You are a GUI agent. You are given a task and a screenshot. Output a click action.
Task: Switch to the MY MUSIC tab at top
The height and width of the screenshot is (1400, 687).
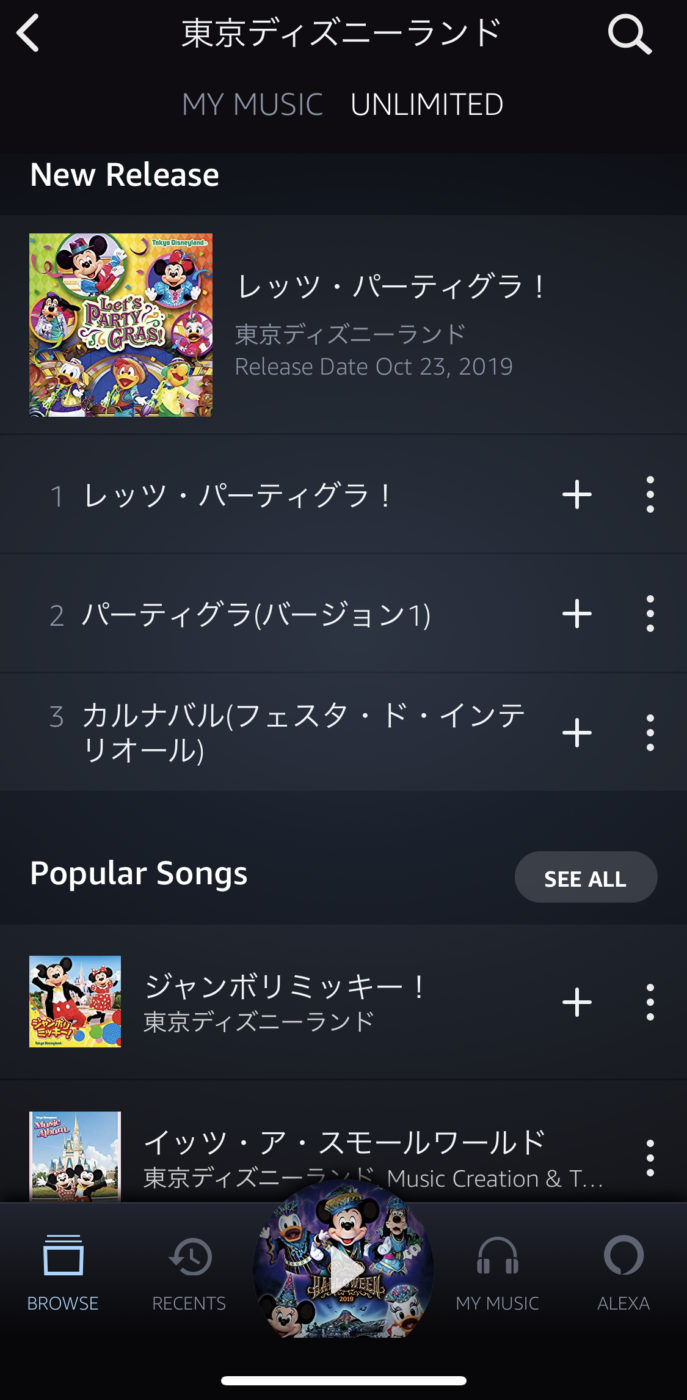252,104
